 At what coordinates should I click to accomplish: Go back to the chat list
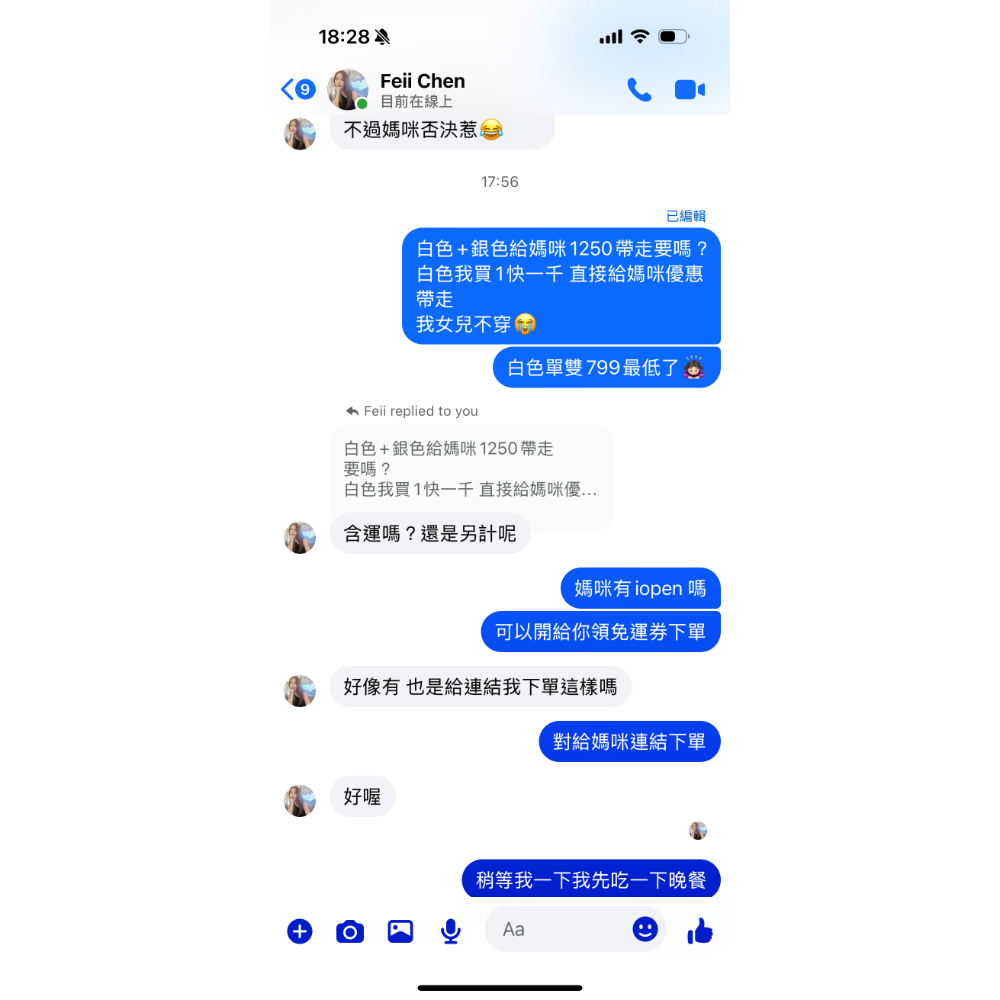pyautogui.click(x=297, y=90)
